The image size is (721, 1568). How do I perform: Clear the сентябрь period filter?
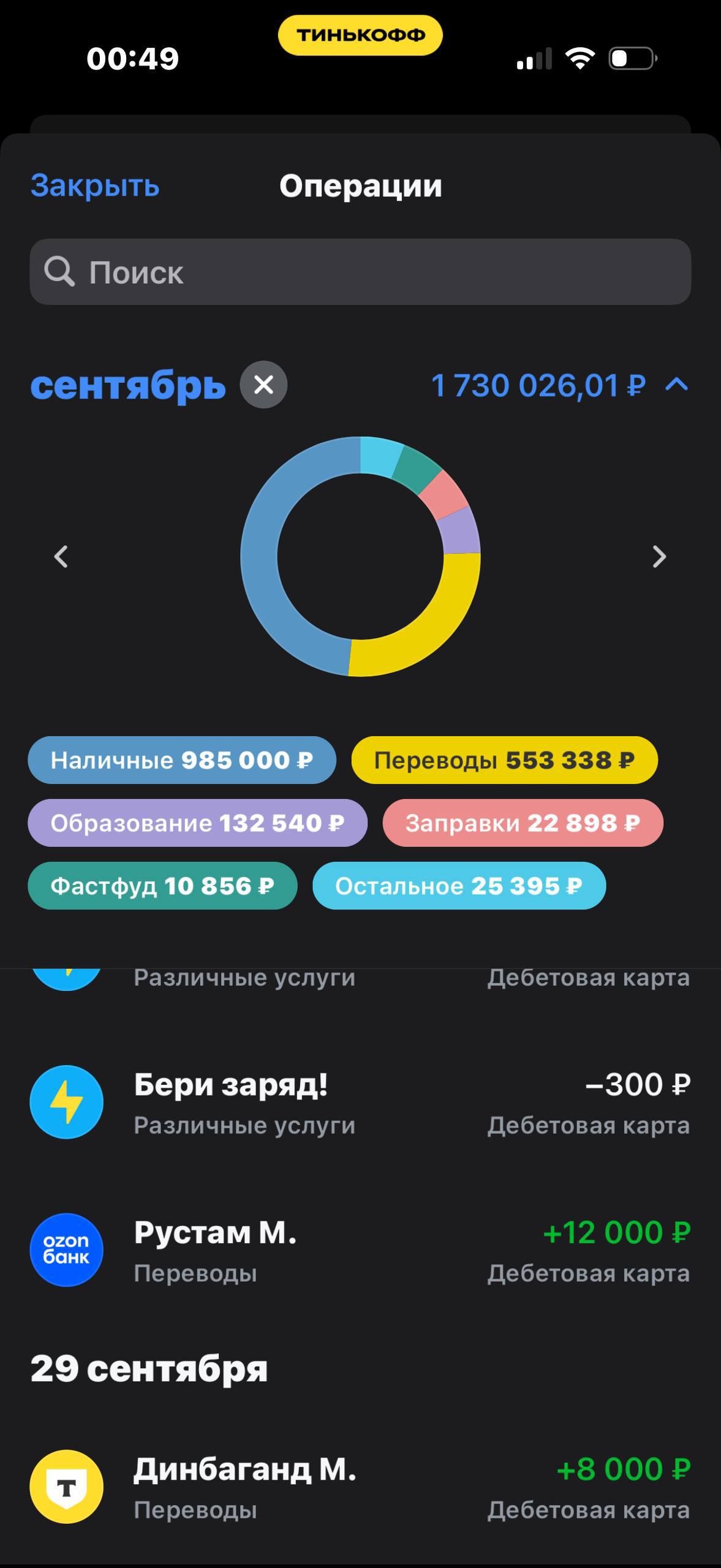(263, 385)
